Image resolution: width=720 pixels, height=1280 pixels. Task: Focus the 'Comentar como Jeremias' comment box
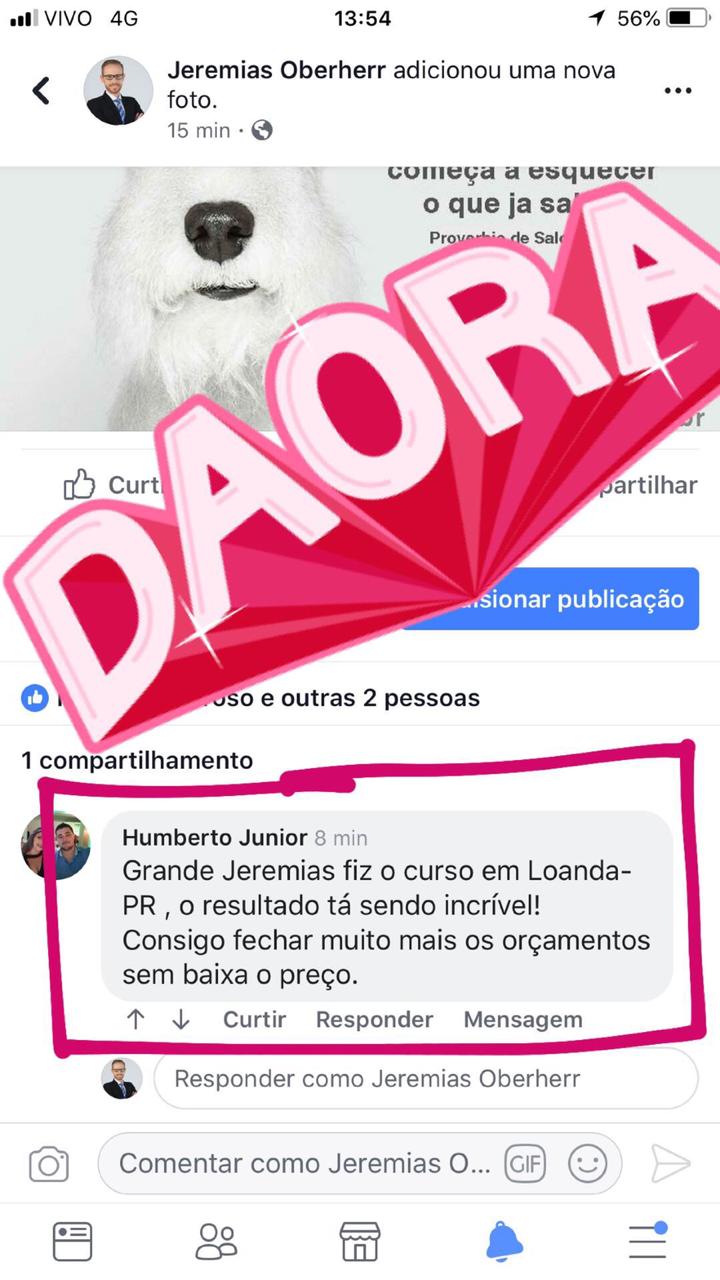coord(300,1163)
